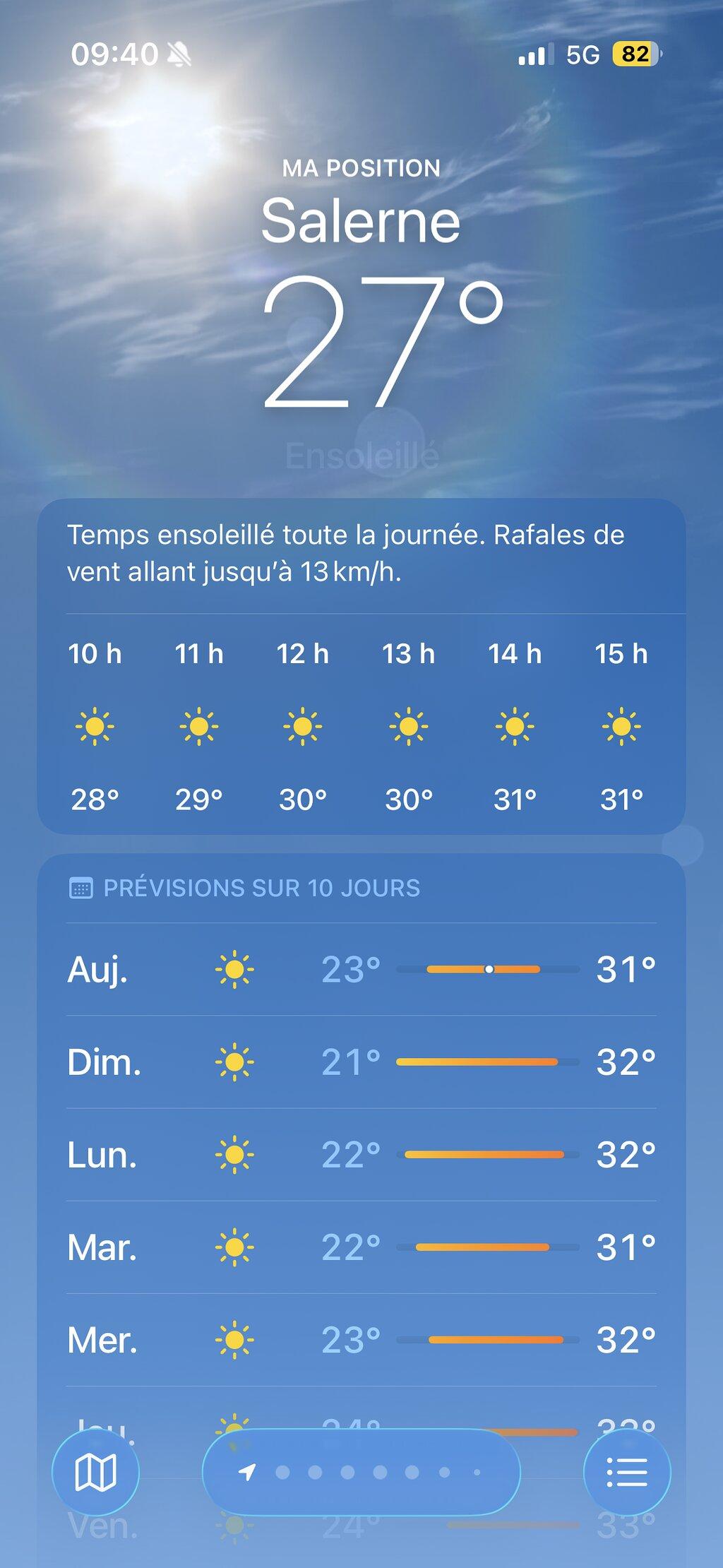Image resolution: width=723 pixels, height=1568 pixels.
Task: Open the 15 h hourly forecast
Action: click(x=621, y=726)
